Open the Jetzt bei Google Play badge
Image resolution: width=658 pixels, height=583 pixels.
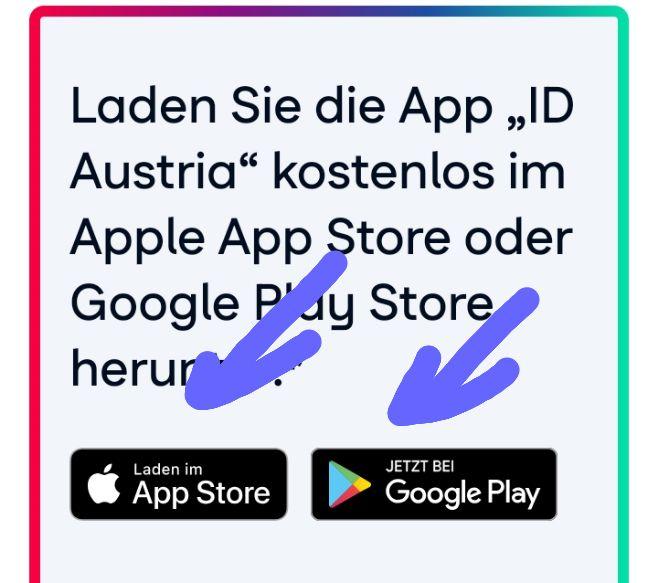(x=434, y=484)
